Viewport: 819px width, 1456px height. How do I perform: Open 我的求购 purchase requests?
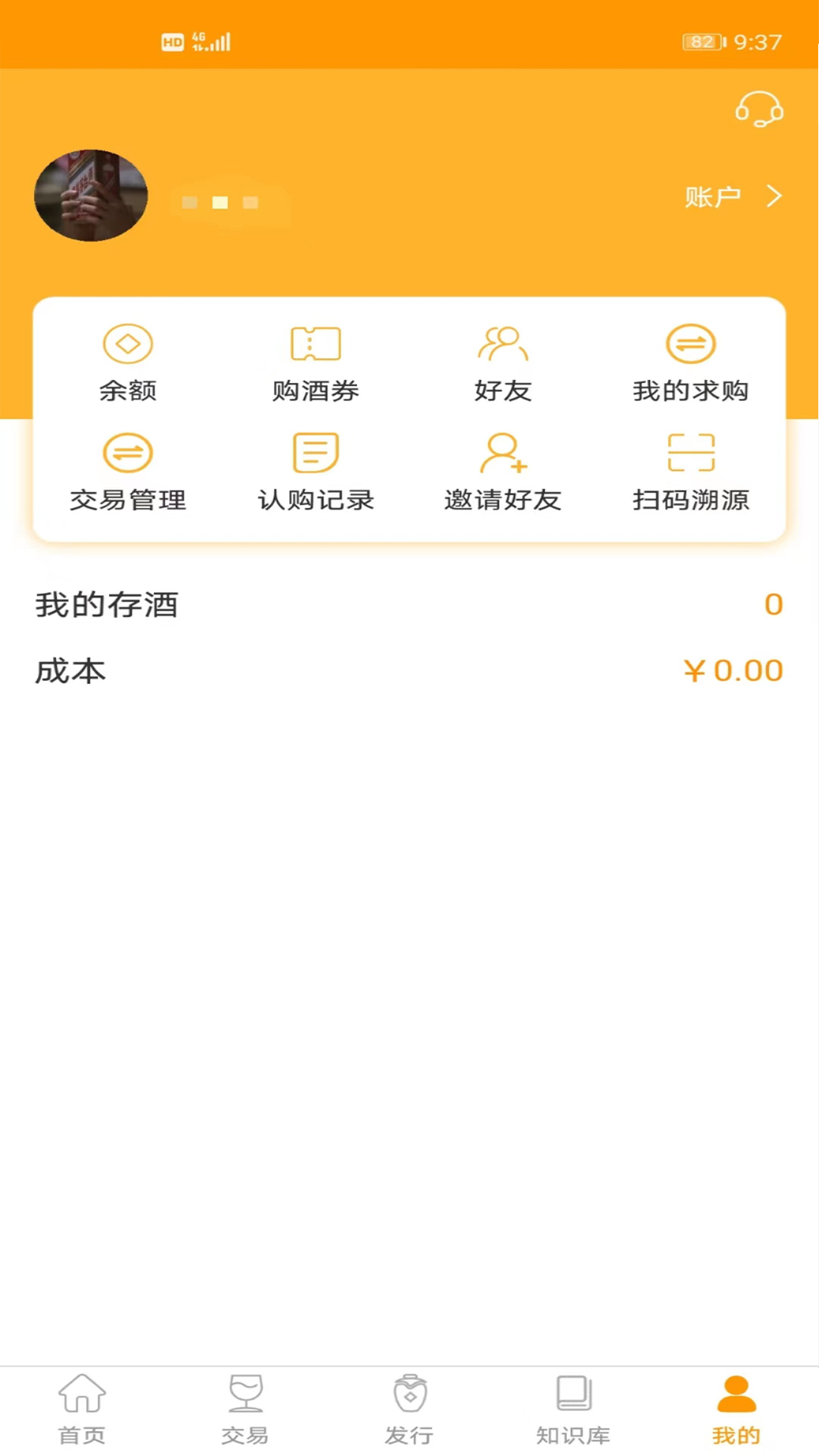(x=691, y=362)
